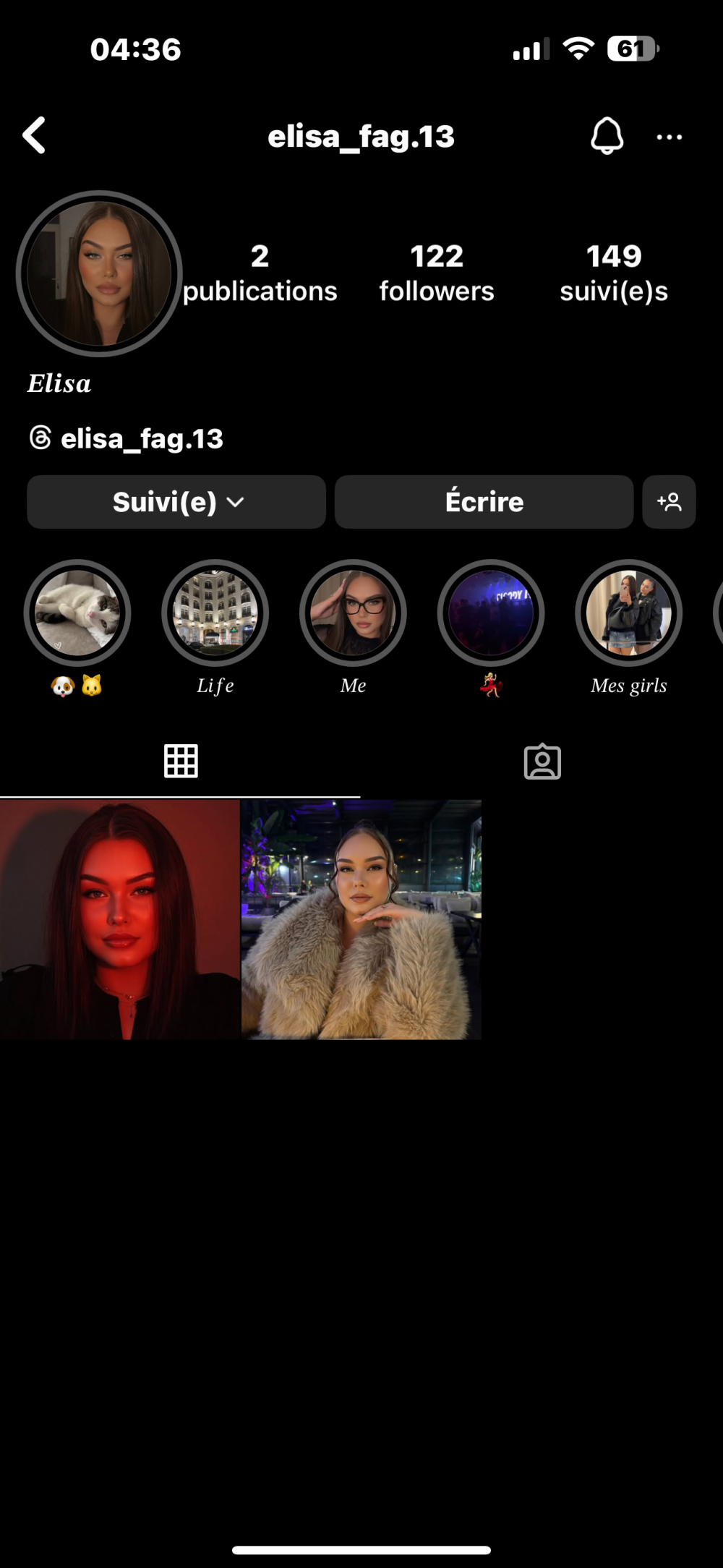Open the Life story highlight

(215, 613)
